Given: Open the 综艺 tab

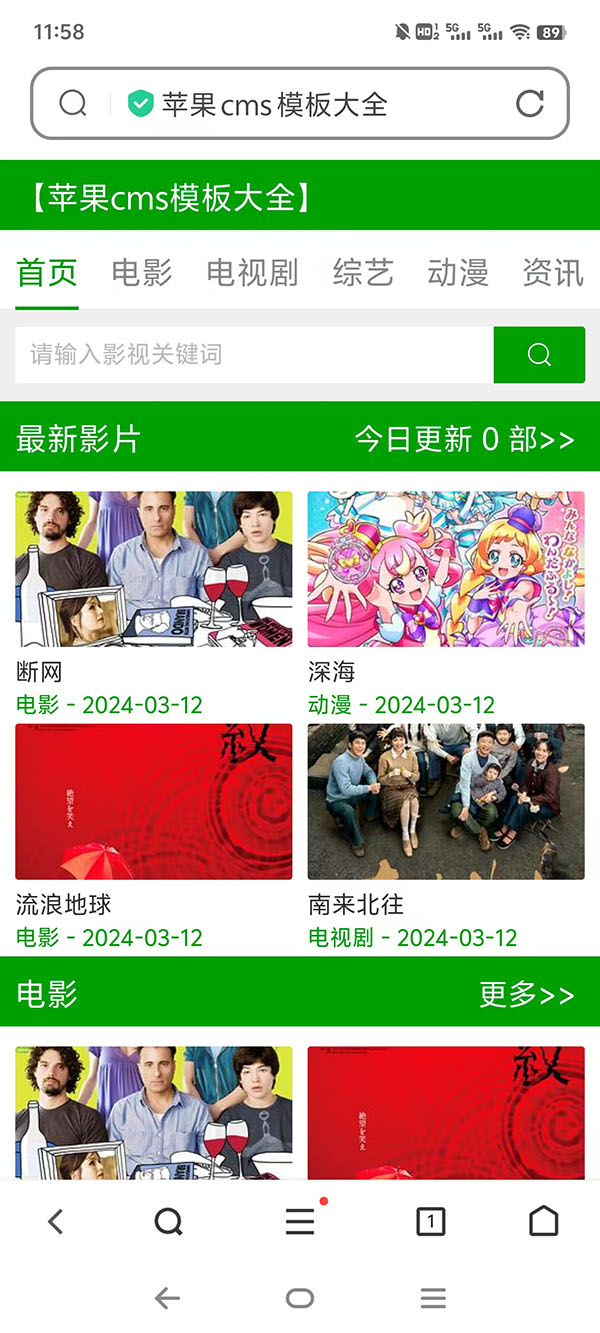Looking at the screenshot, I should coord(362,272).
